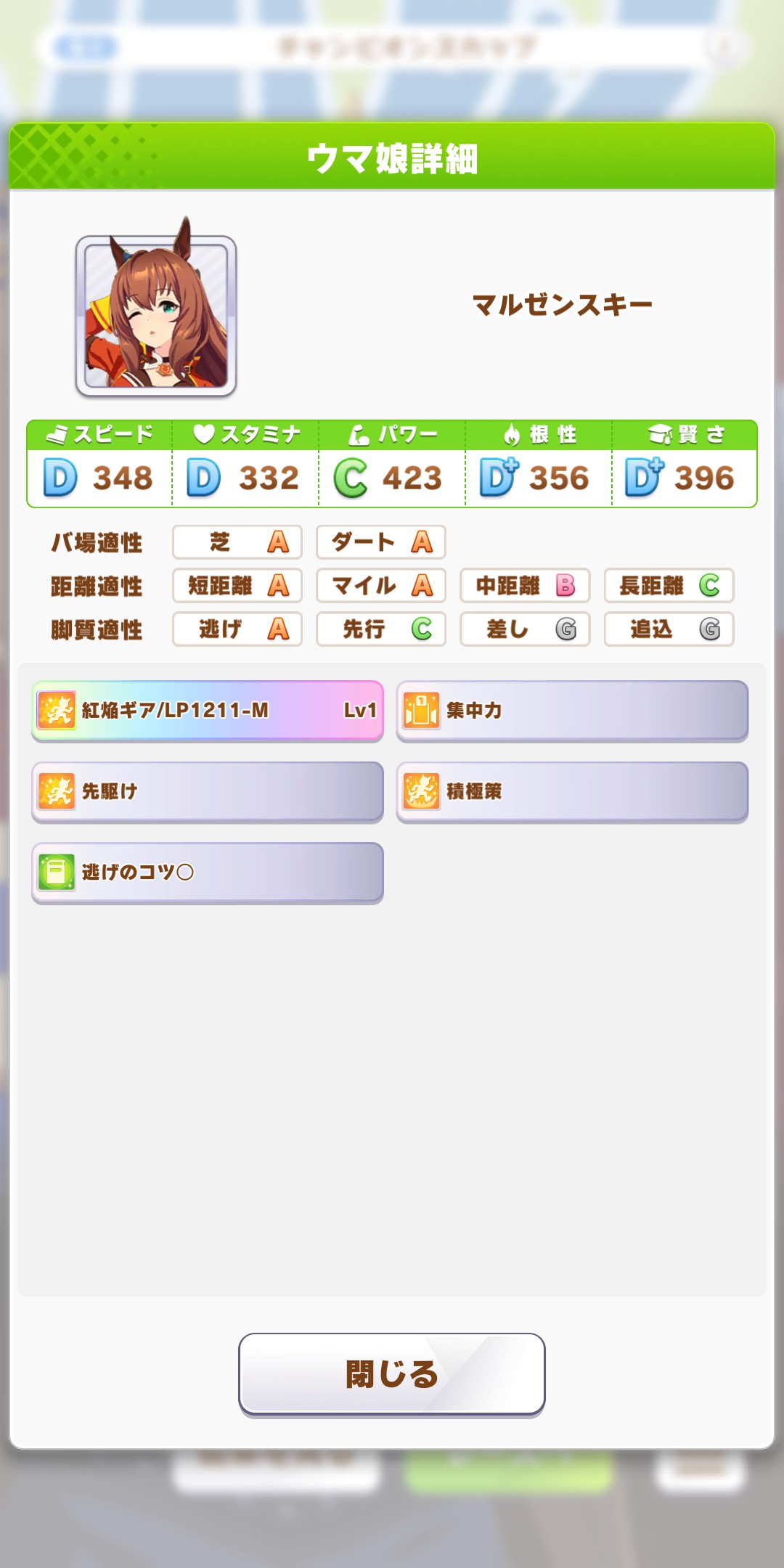Open the 逃げのコツ○ skill info

coord(208,873)
